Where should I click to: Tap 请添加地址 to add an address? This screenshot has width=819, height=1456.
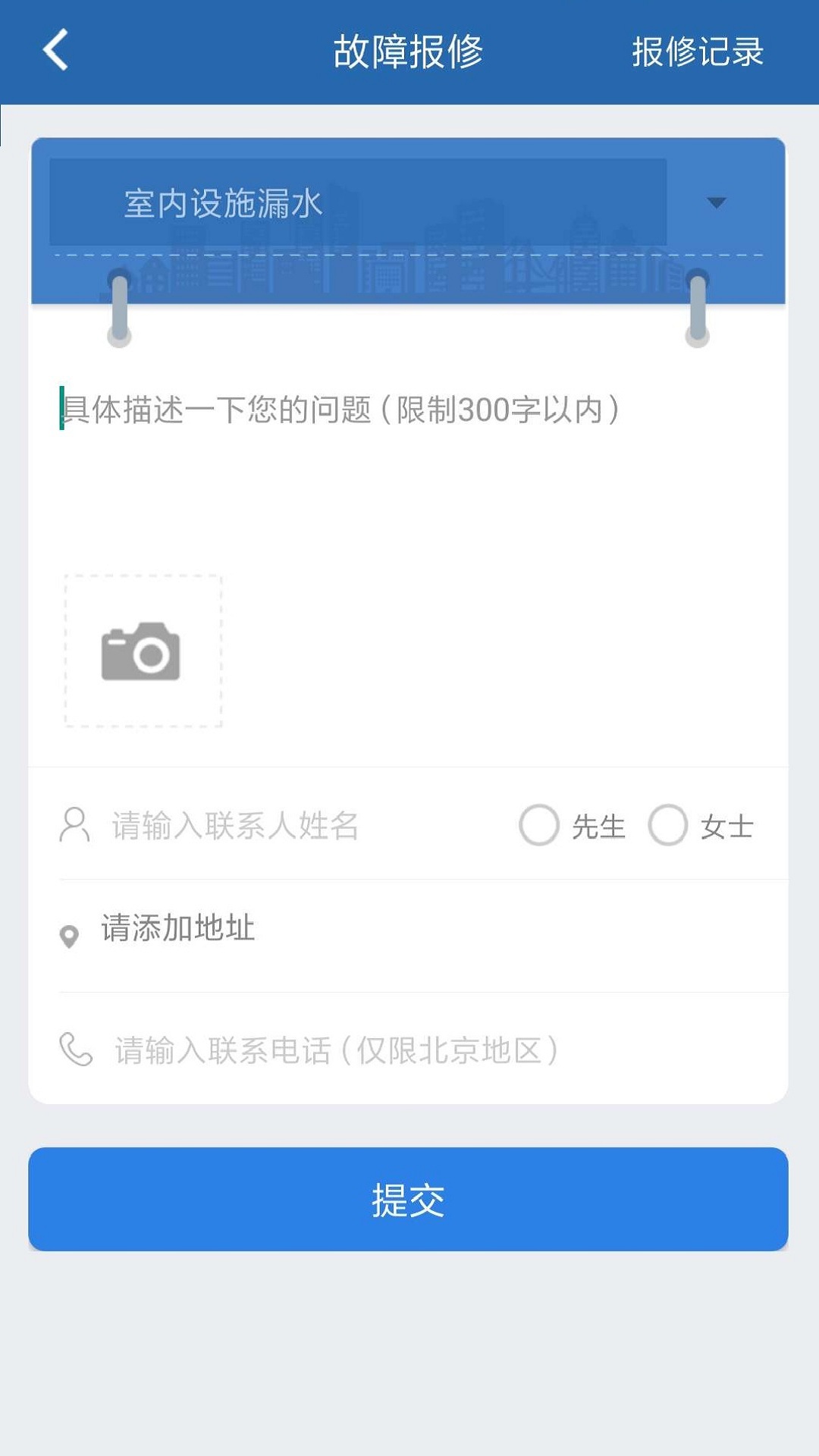click(177, 929)
